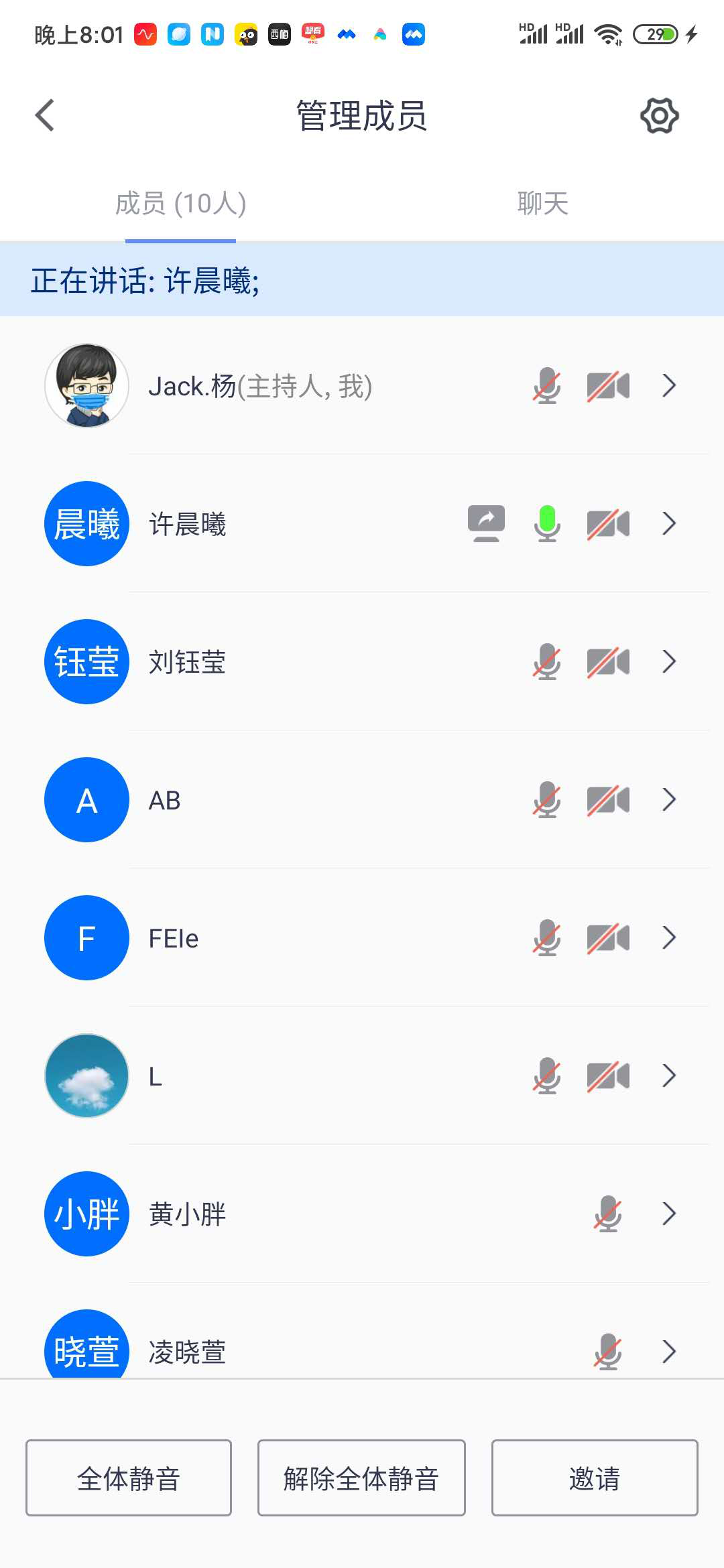
Task: Open member options for 刘钰莹
Action: coord(668,662)
